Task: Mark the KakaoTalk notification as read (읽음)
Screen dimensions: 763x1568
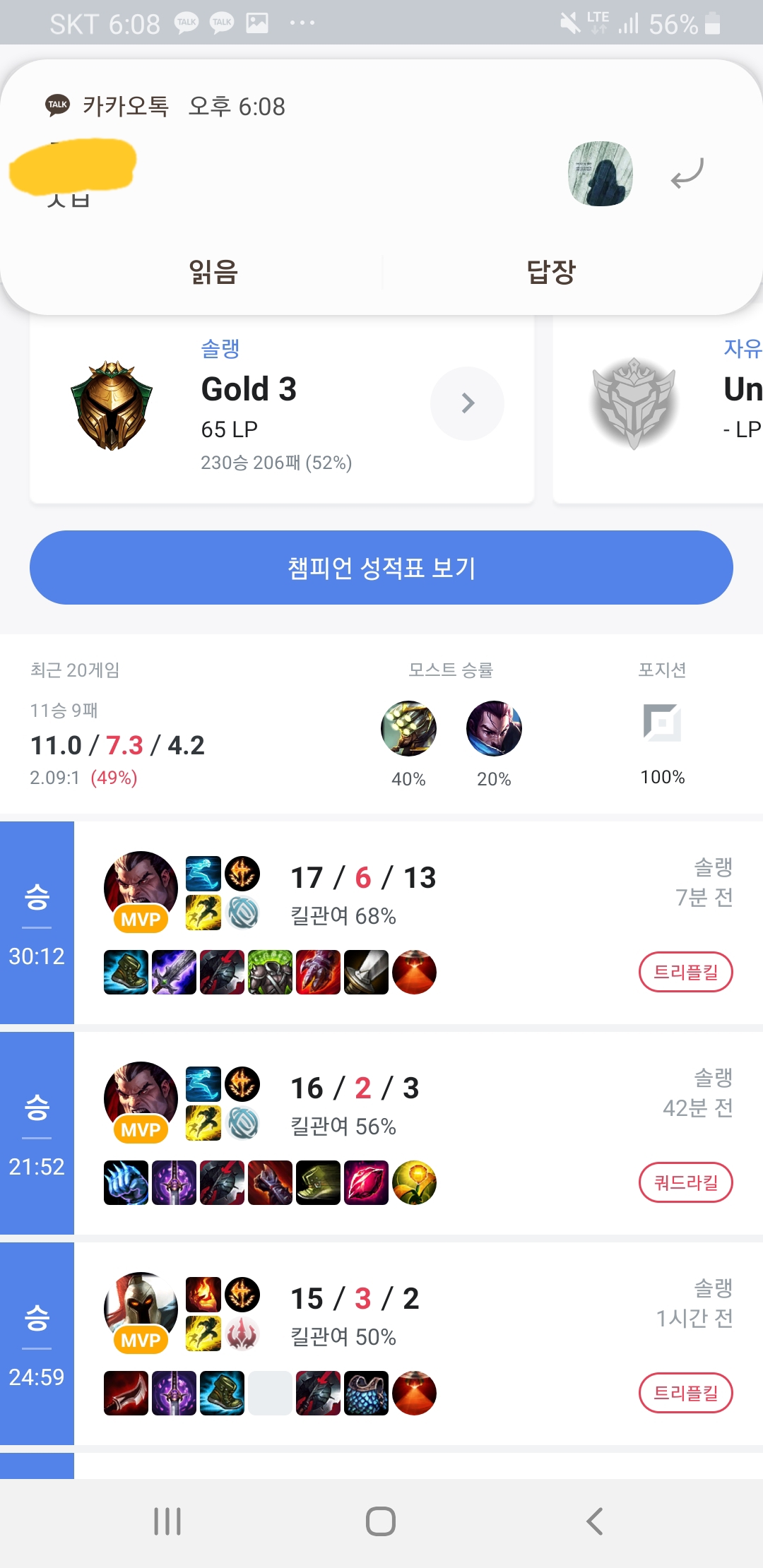Action: point(213,272)
